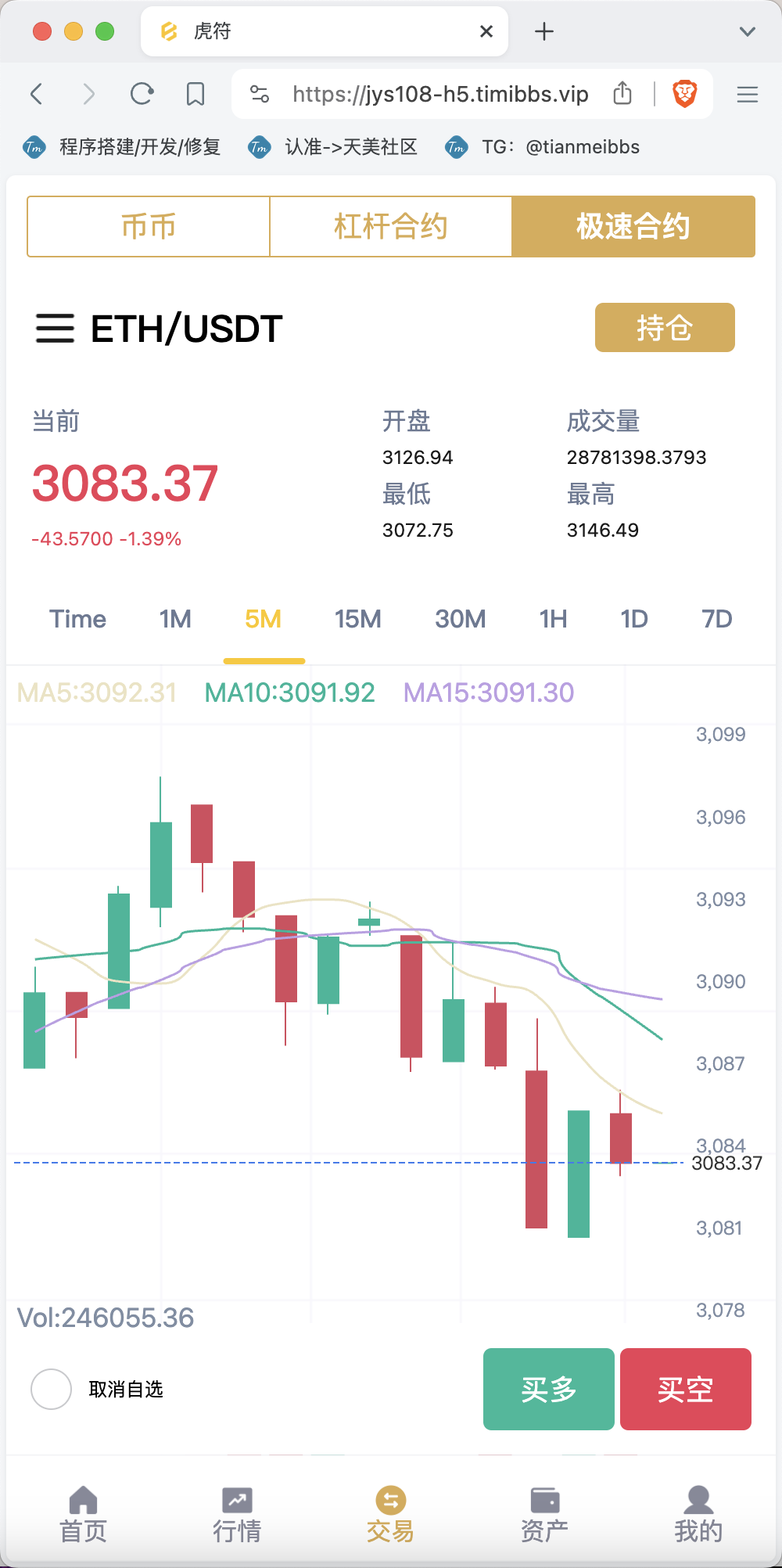This screenshot has height=1568, width=782.
Task: Toggle the 取消自选 favorite circle
Action: [52, 1389]
